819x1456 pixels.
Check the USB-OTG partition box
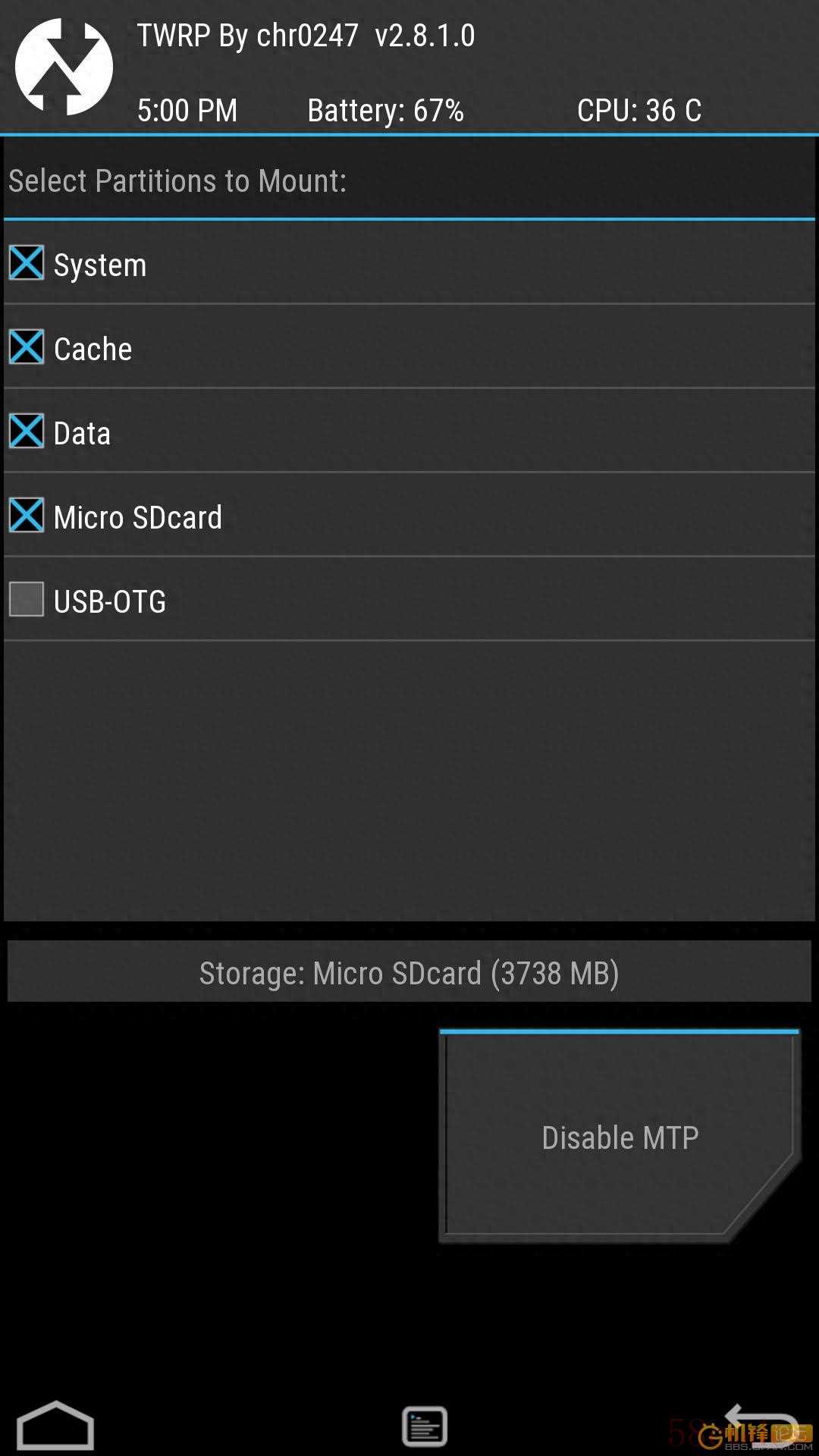(x=27, y=599)
